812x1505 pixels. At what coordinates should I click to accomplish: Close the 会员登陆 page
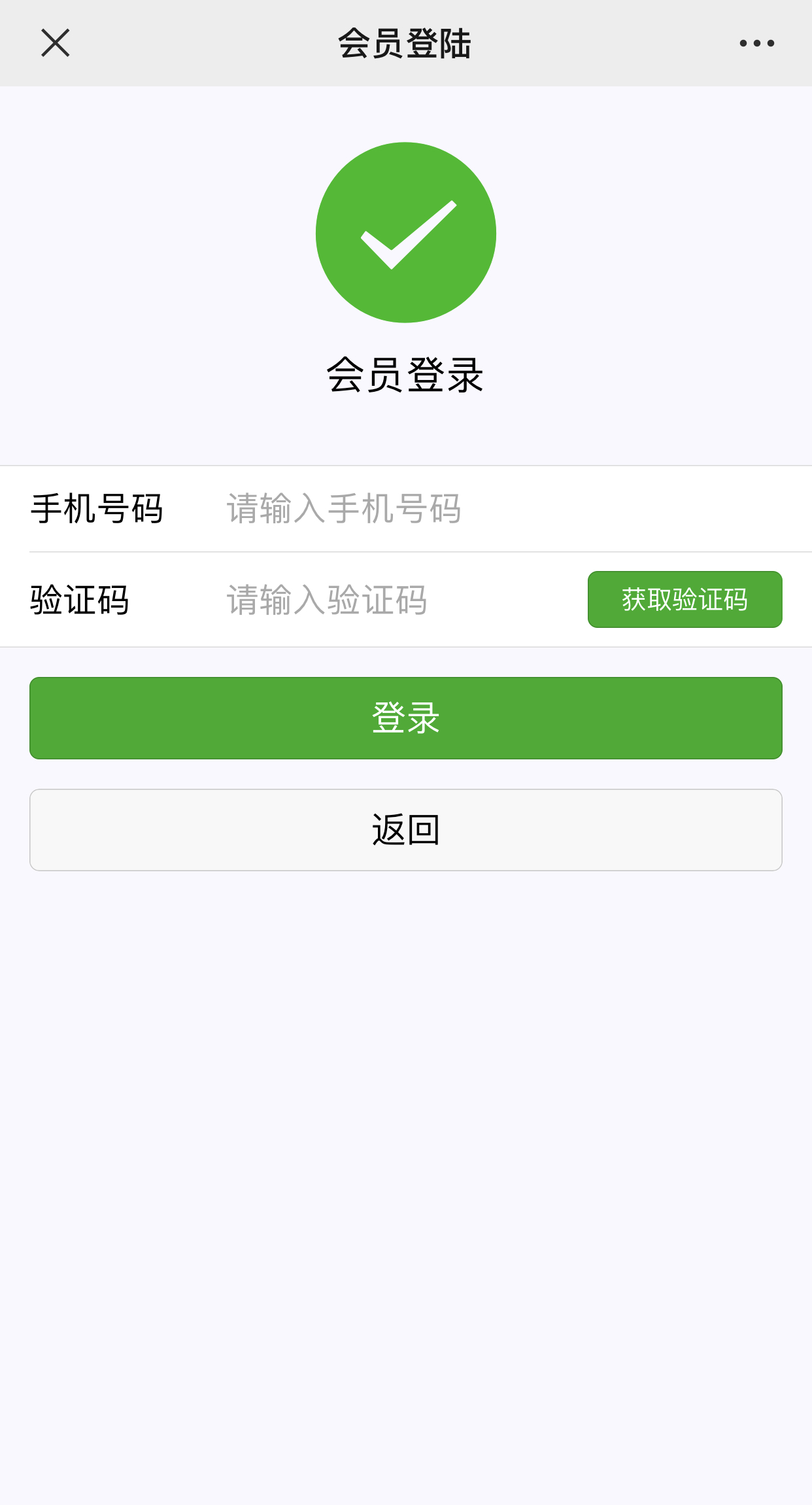[x=55, y=43]
